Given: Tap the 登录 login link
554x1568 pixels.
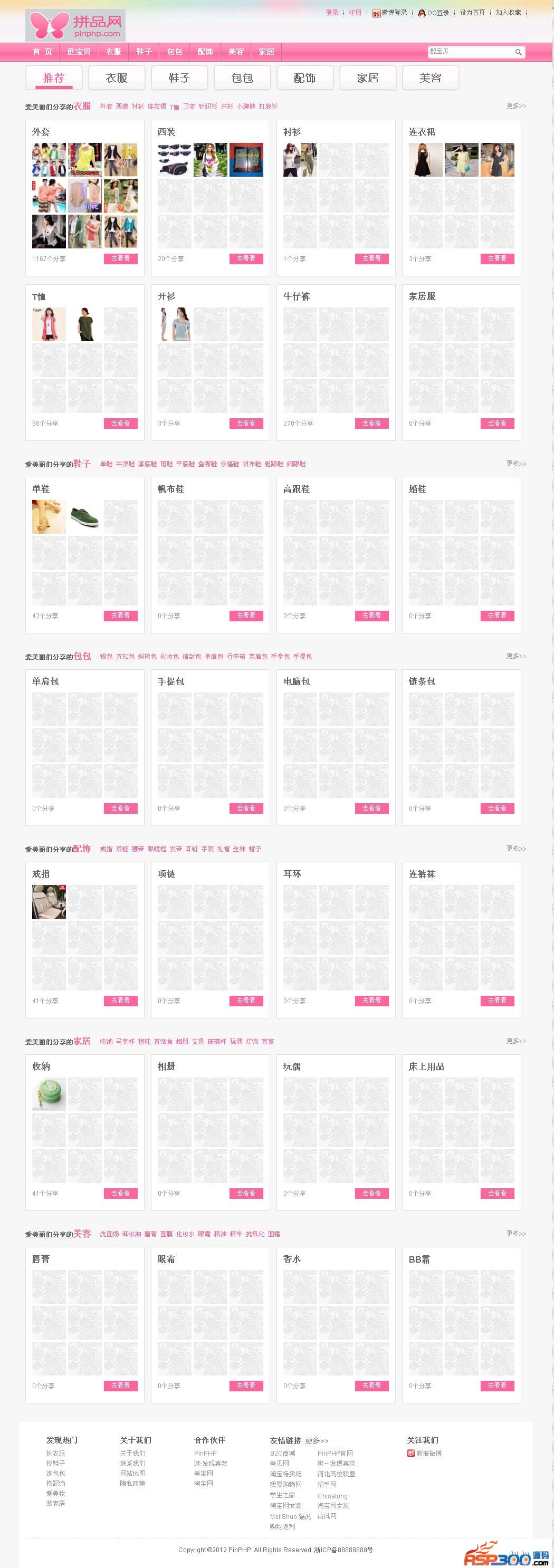Looking at the screenshot, I should point(332,13).
